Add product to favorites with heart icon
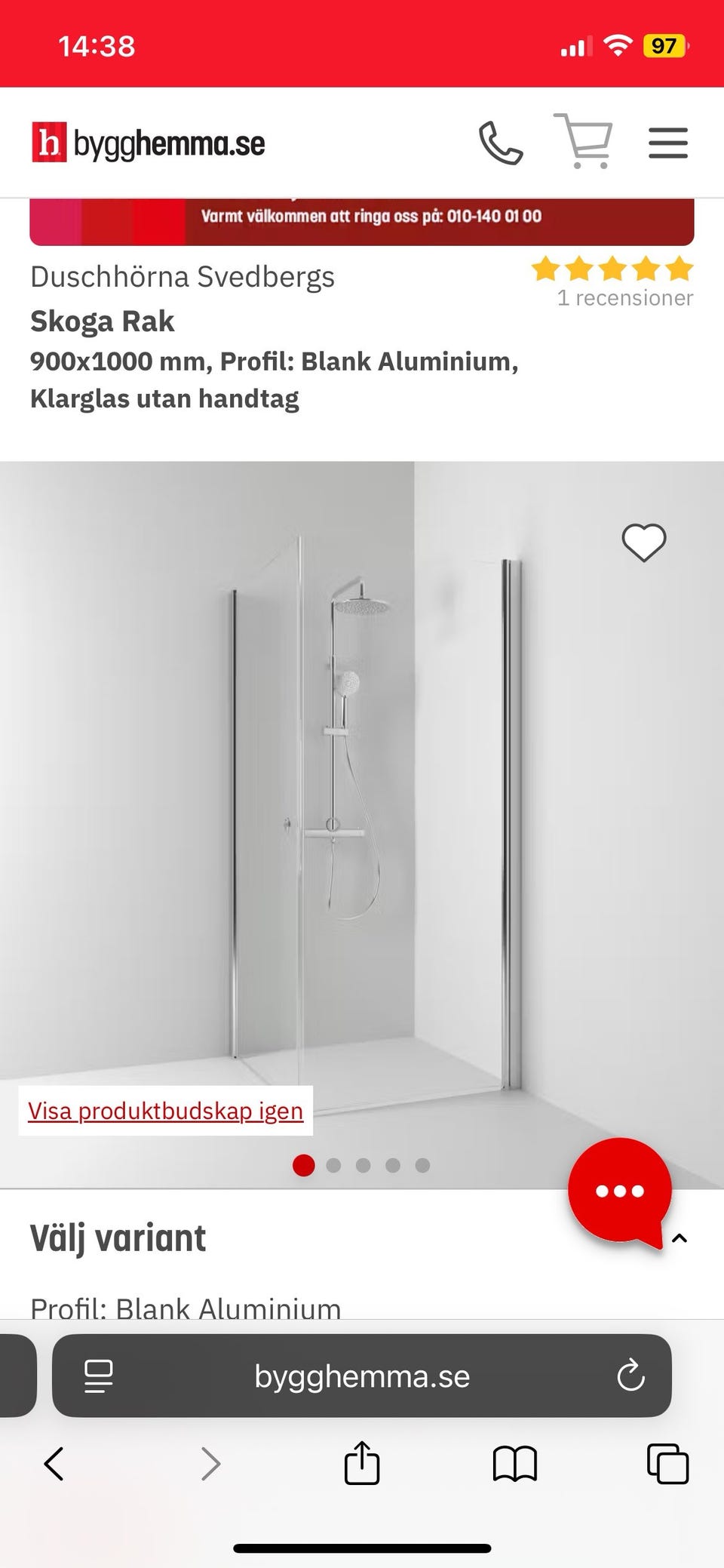Image resolution: width=724 pixels, height=1568 pixels. pyautogui.click(x=643, y=543)
